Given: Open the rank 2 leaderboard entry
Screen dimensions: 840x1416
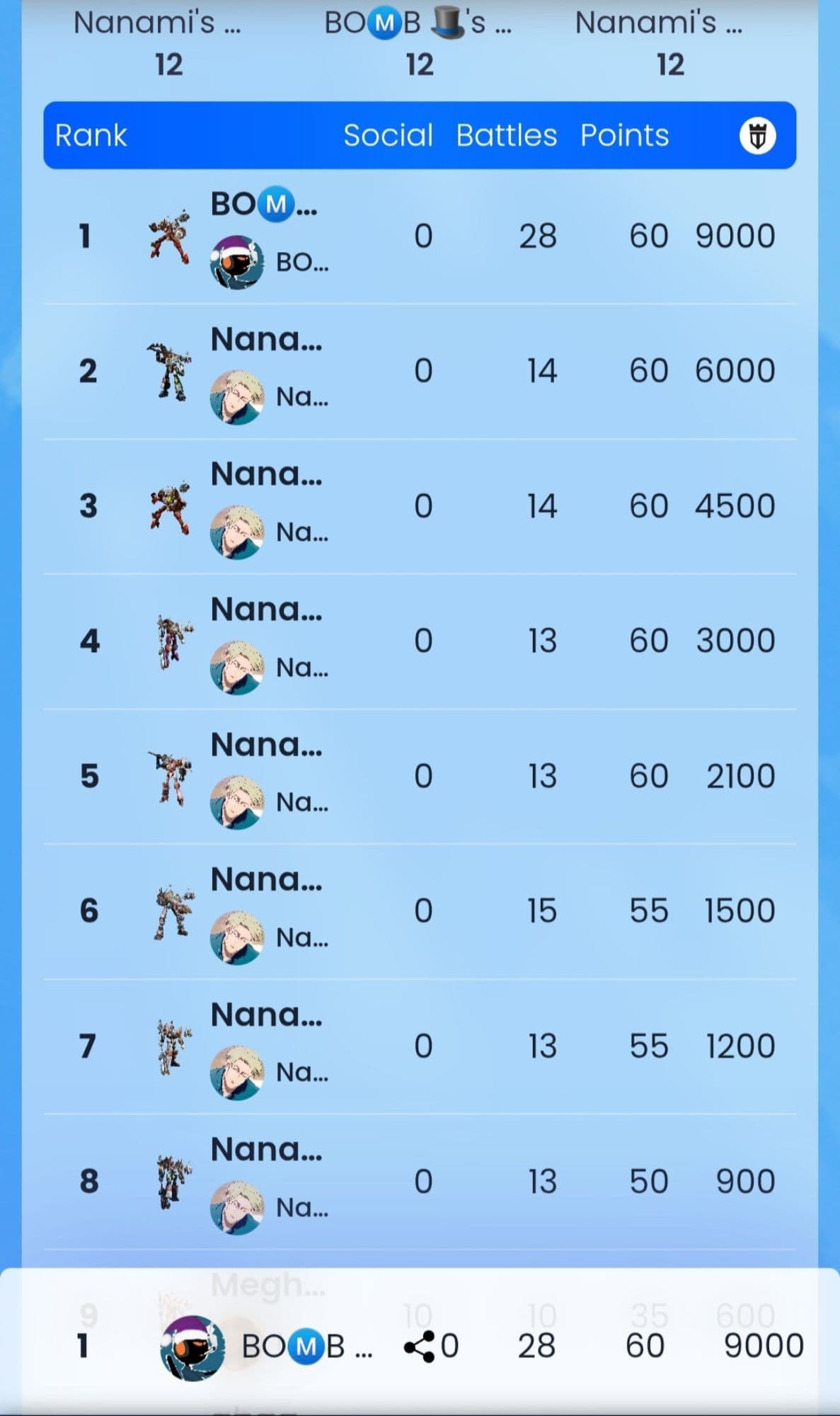Looking at the screenshot, I should tap(420, 371).
